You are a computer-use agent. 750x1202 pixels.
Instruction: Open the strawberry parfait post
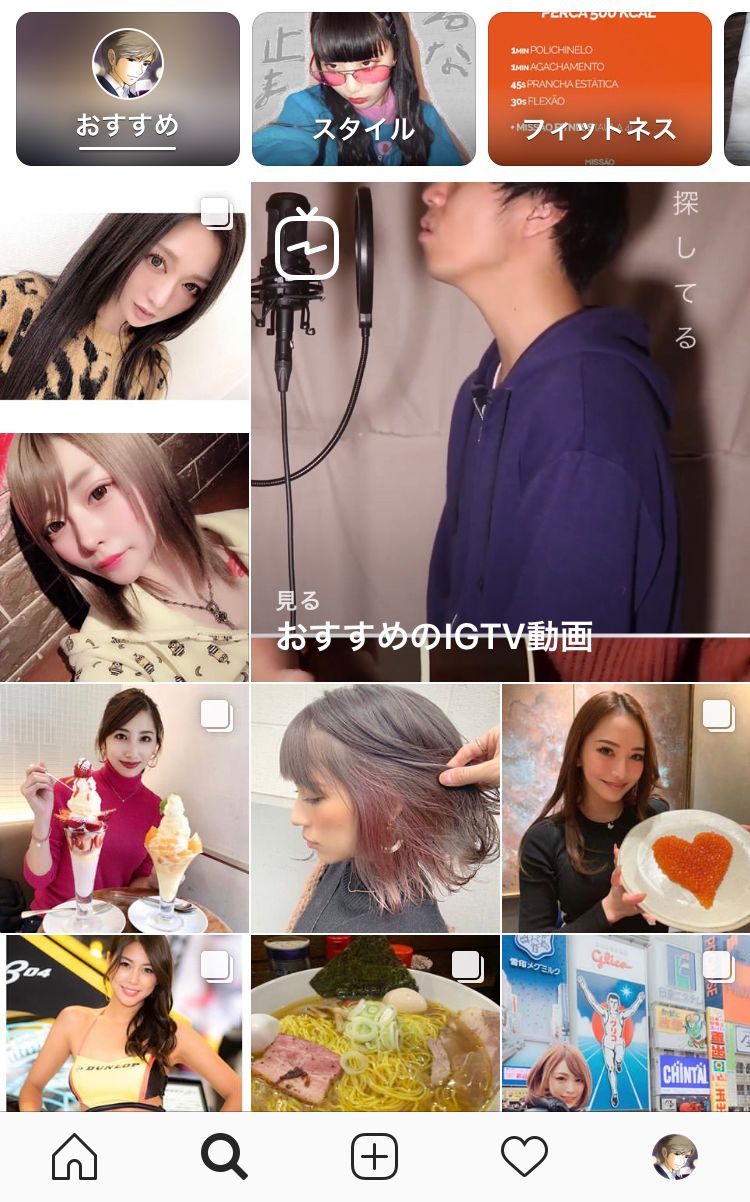click(x=124, y=808)
